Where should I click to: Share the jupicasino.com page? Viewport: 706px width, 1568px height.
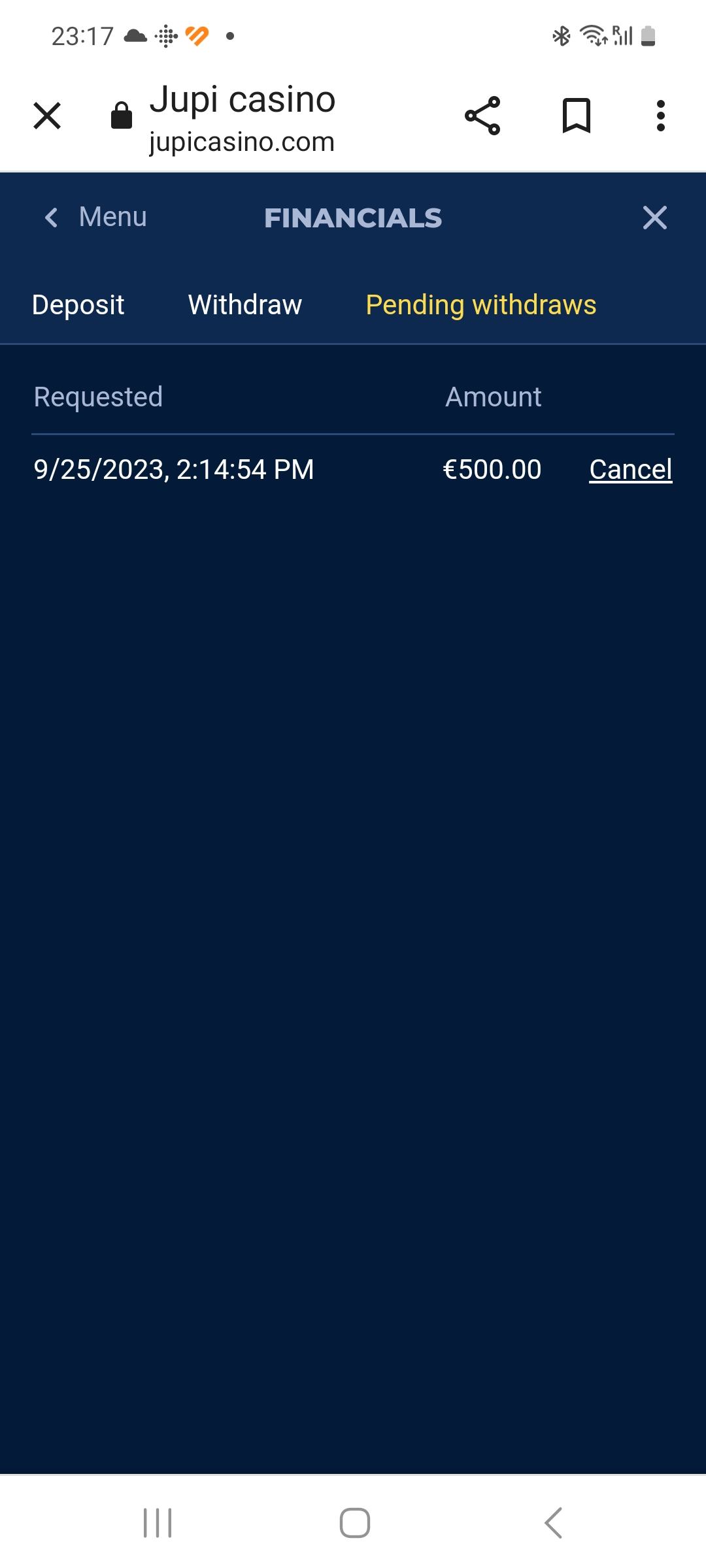tap(482, 116)
